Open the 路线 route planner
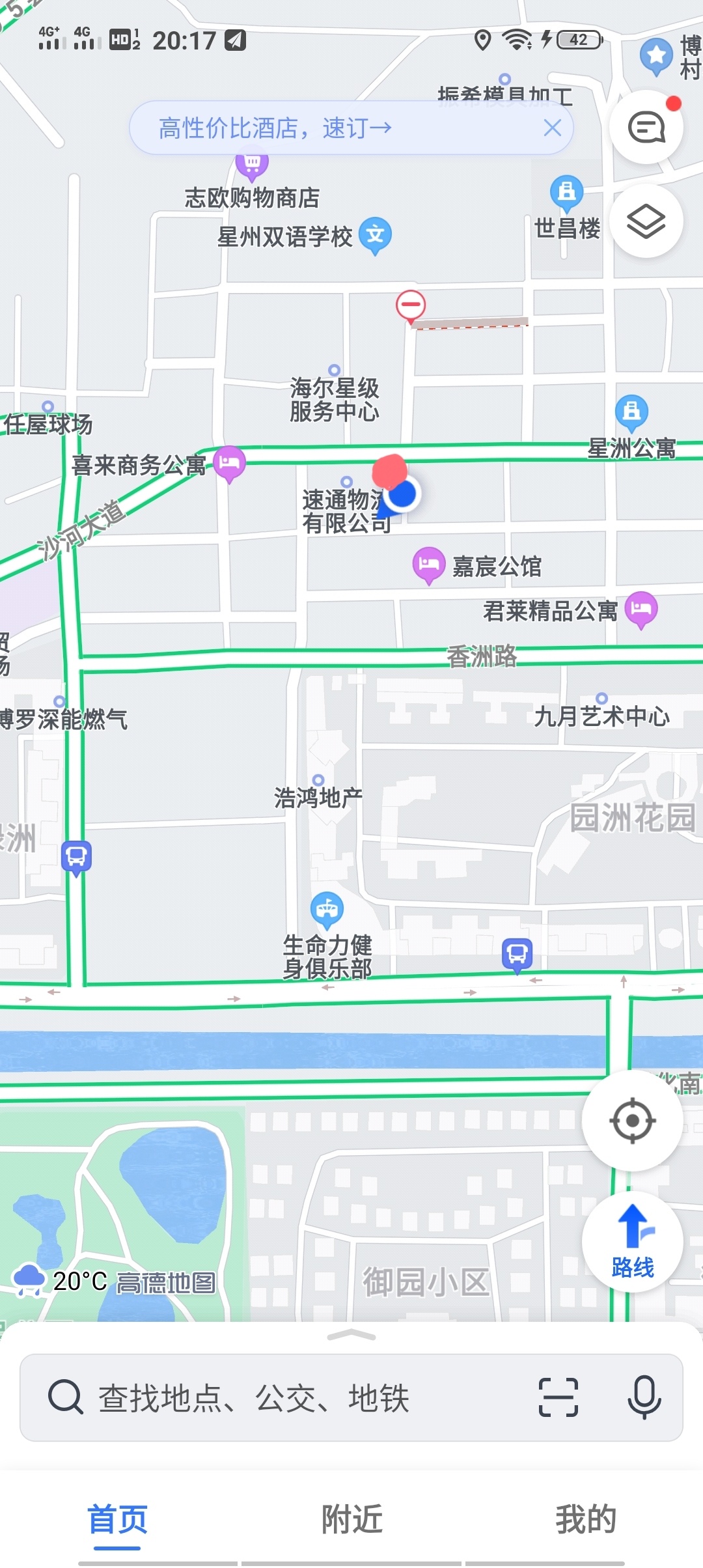 tap(632, 1241)
